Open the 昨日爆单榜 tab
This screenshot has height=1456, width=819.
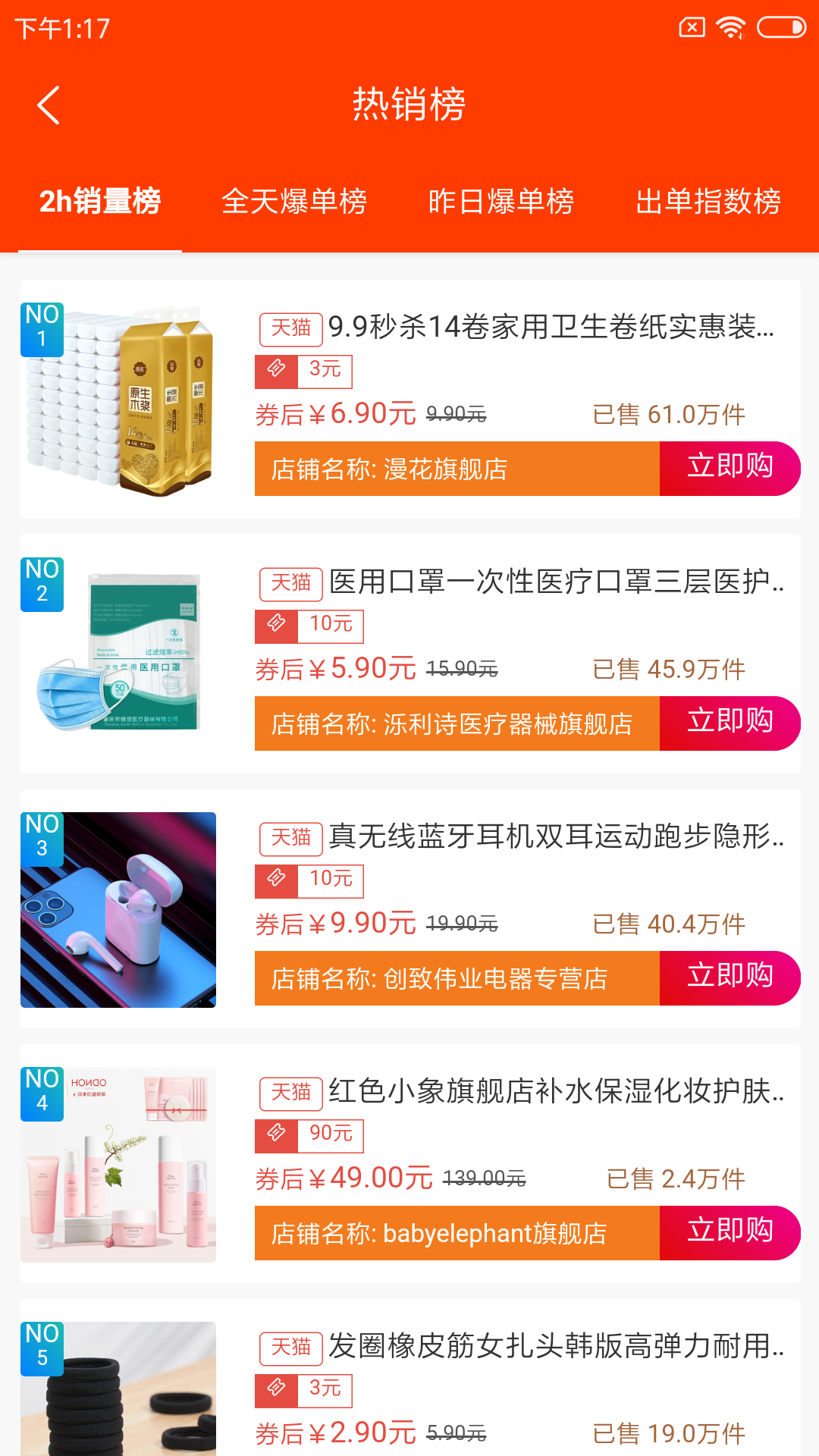tap(500, 202)
